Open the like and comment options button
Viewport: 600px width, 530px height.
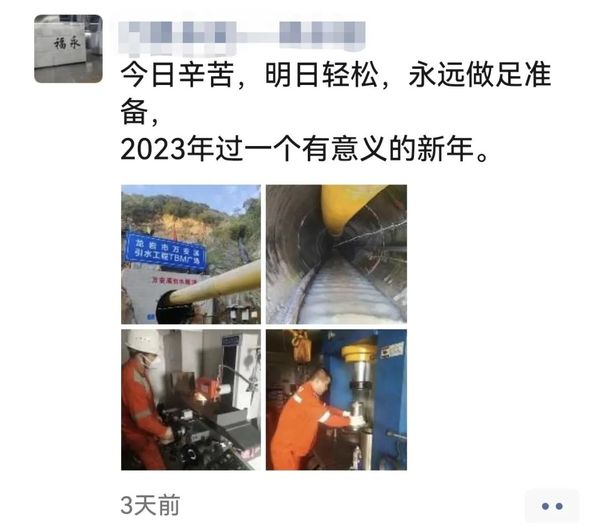[551, 505]
